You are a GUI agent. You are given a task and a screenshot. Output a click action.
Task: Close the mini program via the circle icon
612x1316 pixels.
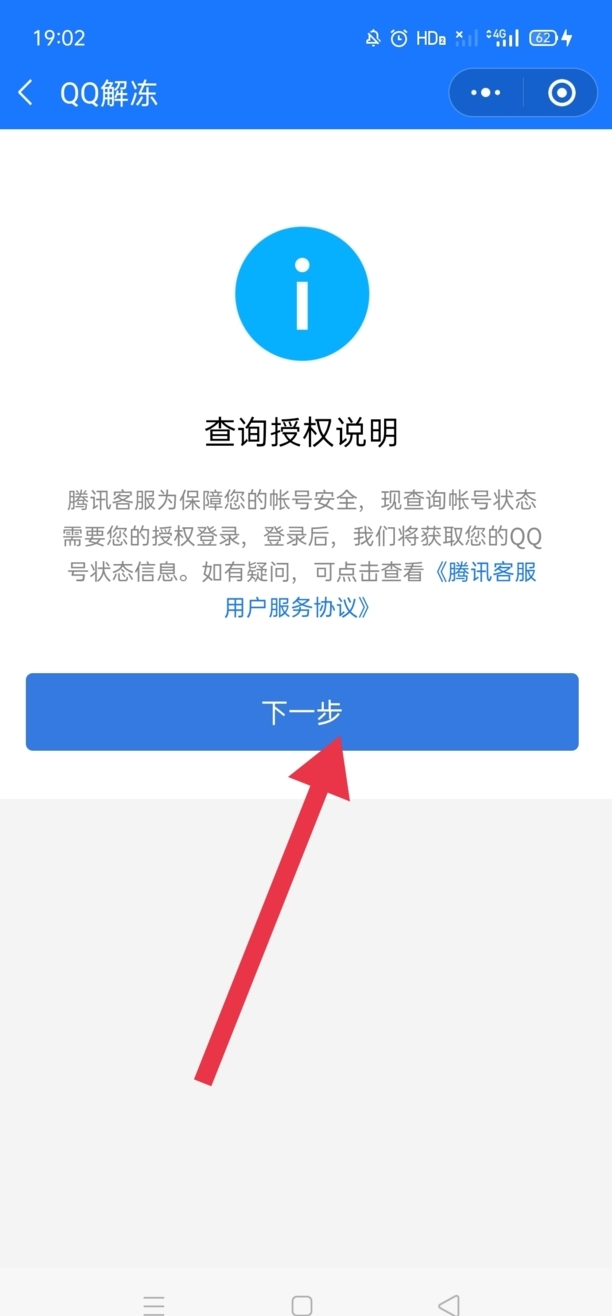click(562, 94)
